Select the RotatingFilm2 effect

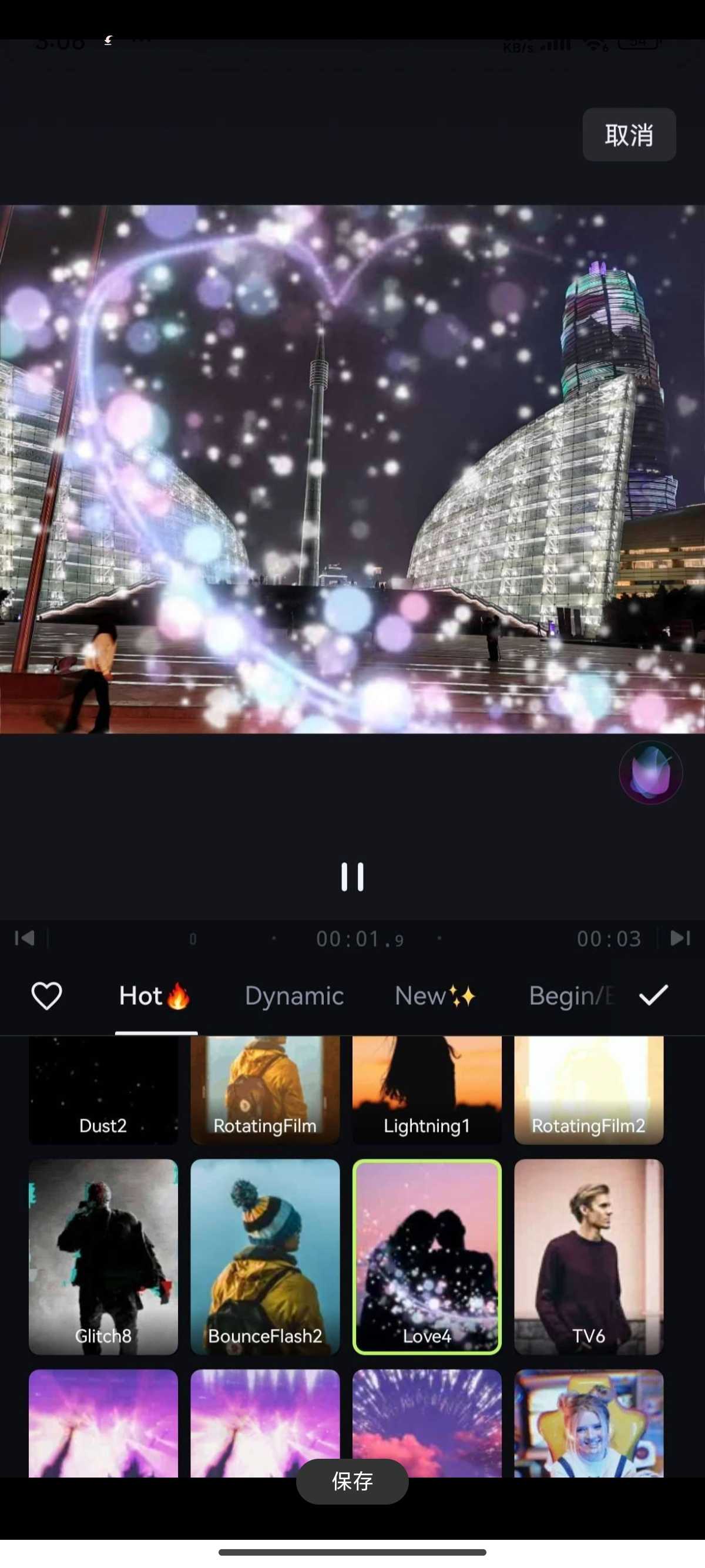pyautogui.click(x=589, y=1089)
